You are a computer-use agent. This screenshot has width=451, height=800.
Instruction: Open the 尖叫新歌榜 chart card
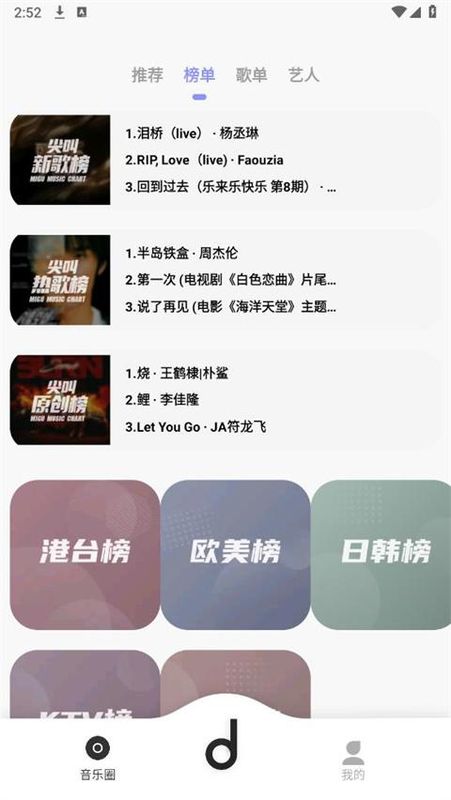tap(224, 160)
